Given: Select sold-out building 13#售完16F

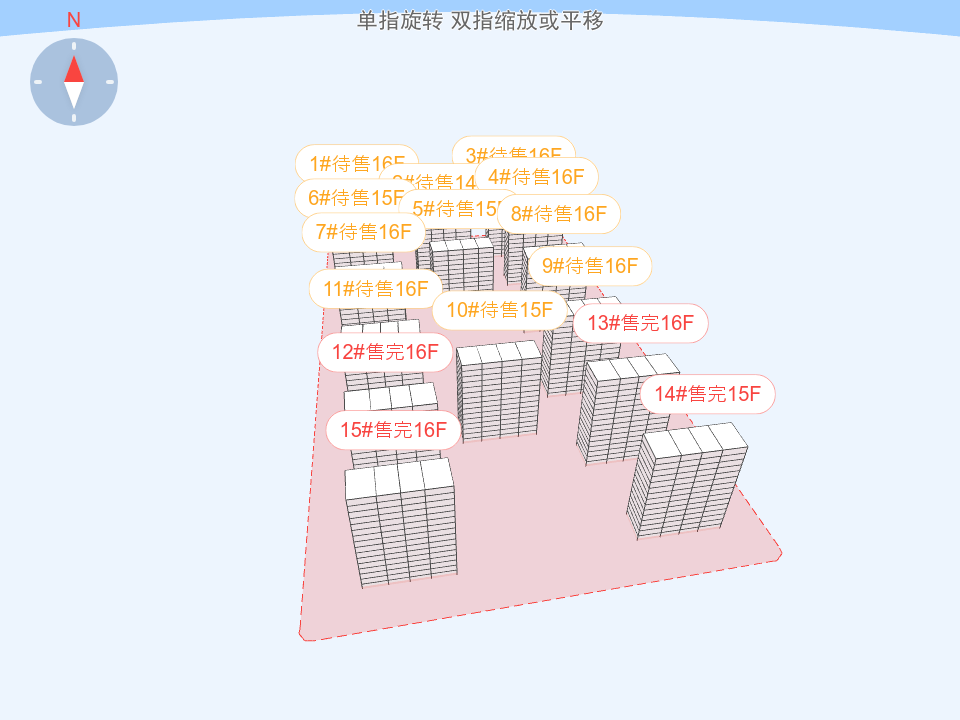Looking at the screenshot, I should (641, 323).
